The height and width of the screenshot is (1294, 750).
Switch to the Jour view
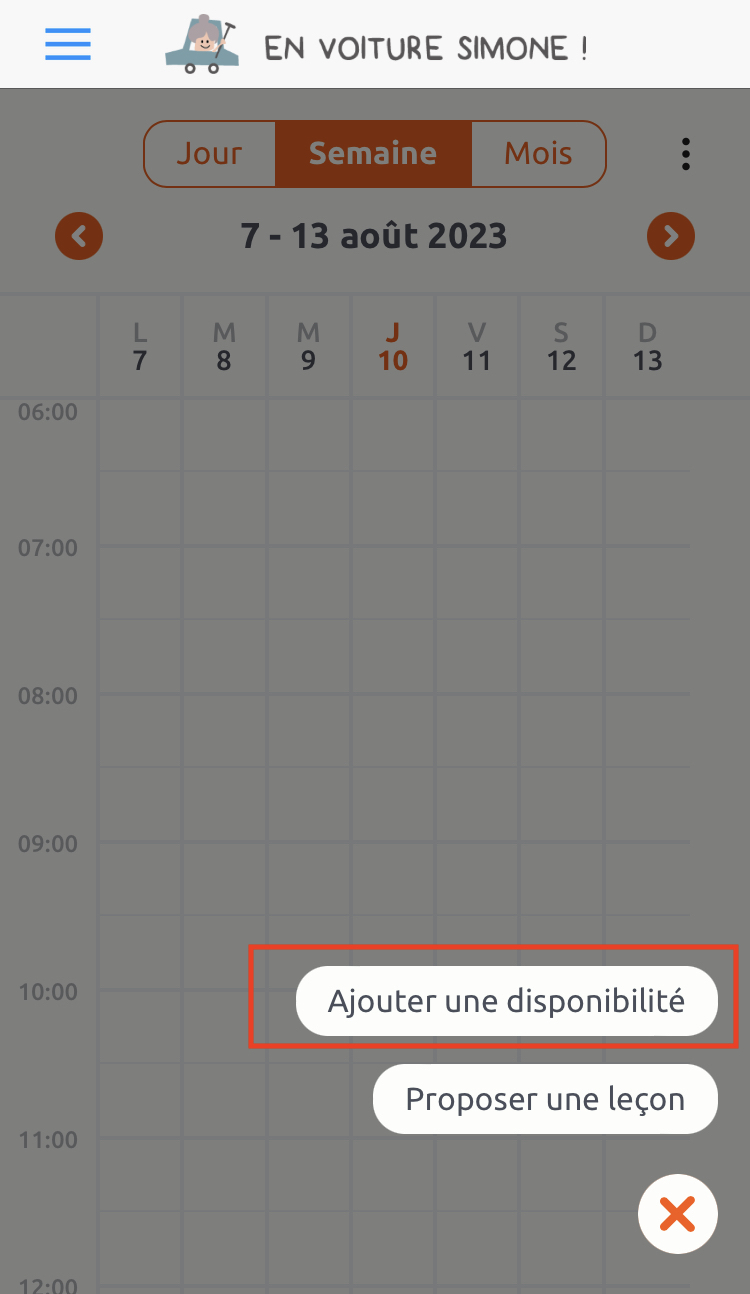click(x=210, y=154)
